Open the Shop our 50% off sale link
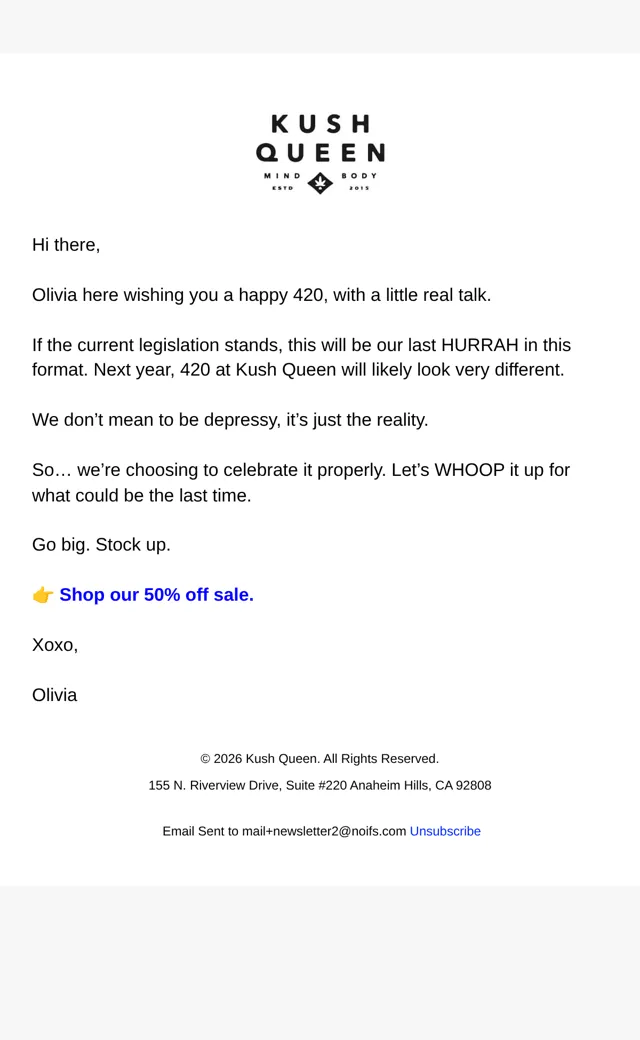 [x=156, y=595]
